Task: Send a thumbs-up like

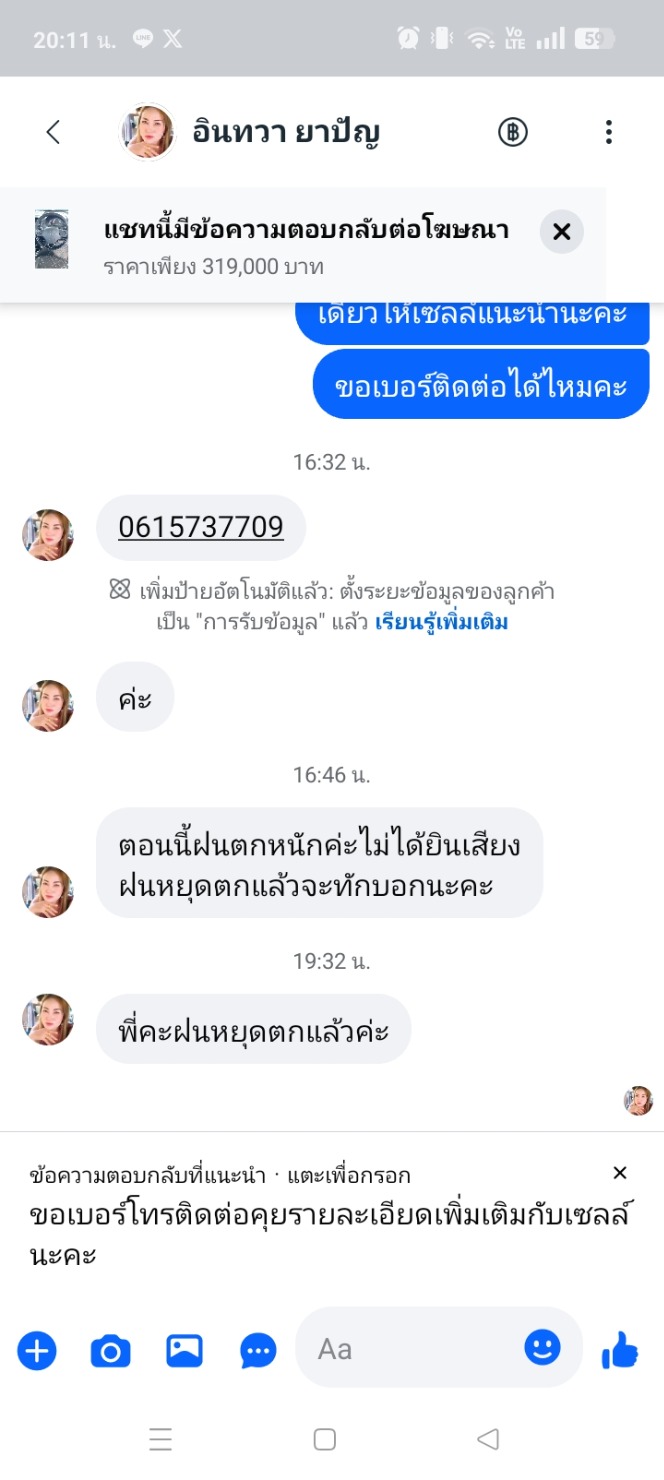Action: tap(620, 1352)
